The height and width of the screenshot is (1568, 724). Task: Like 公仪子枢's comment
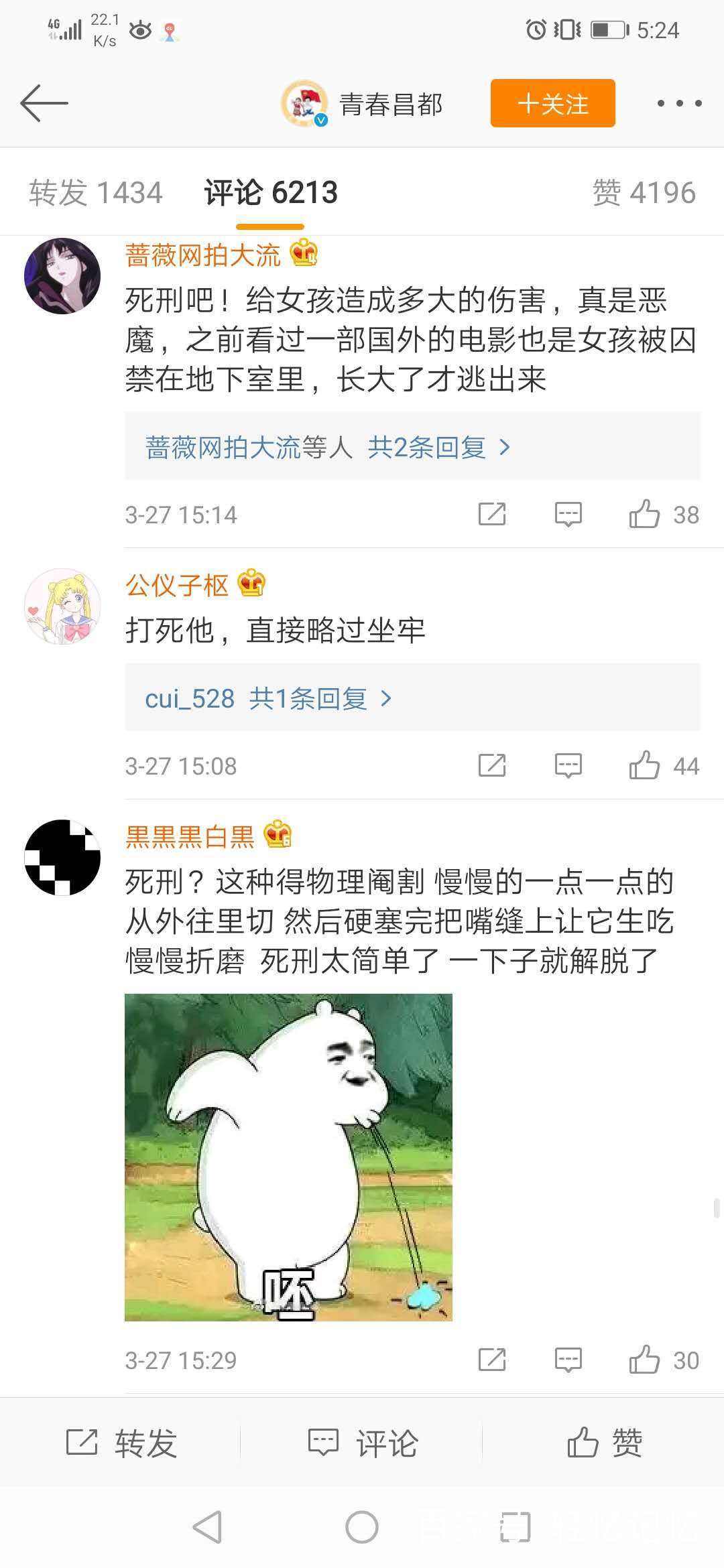click(645, 765)
